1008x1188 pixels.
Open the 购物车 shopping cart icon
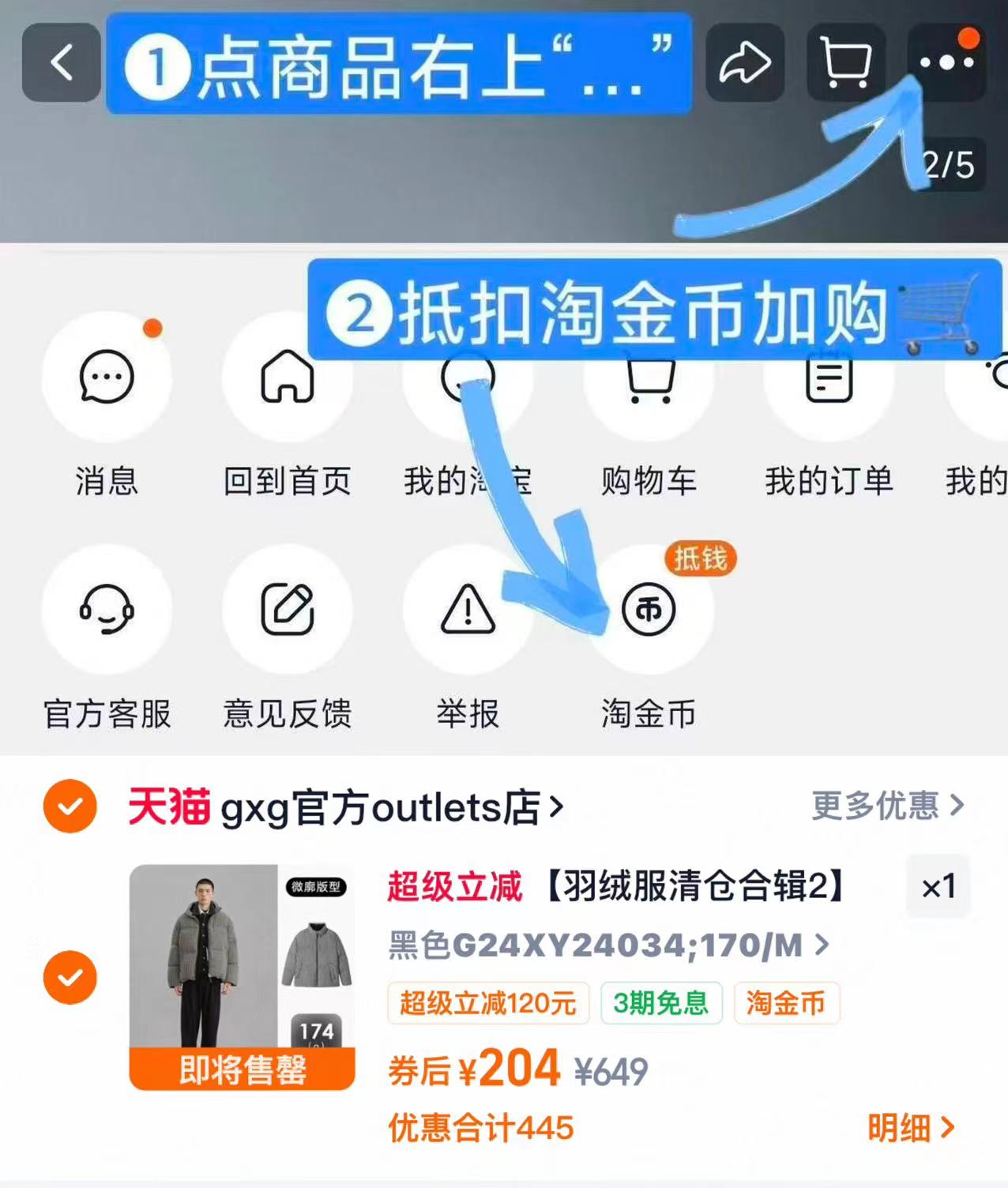pos(649,379)
